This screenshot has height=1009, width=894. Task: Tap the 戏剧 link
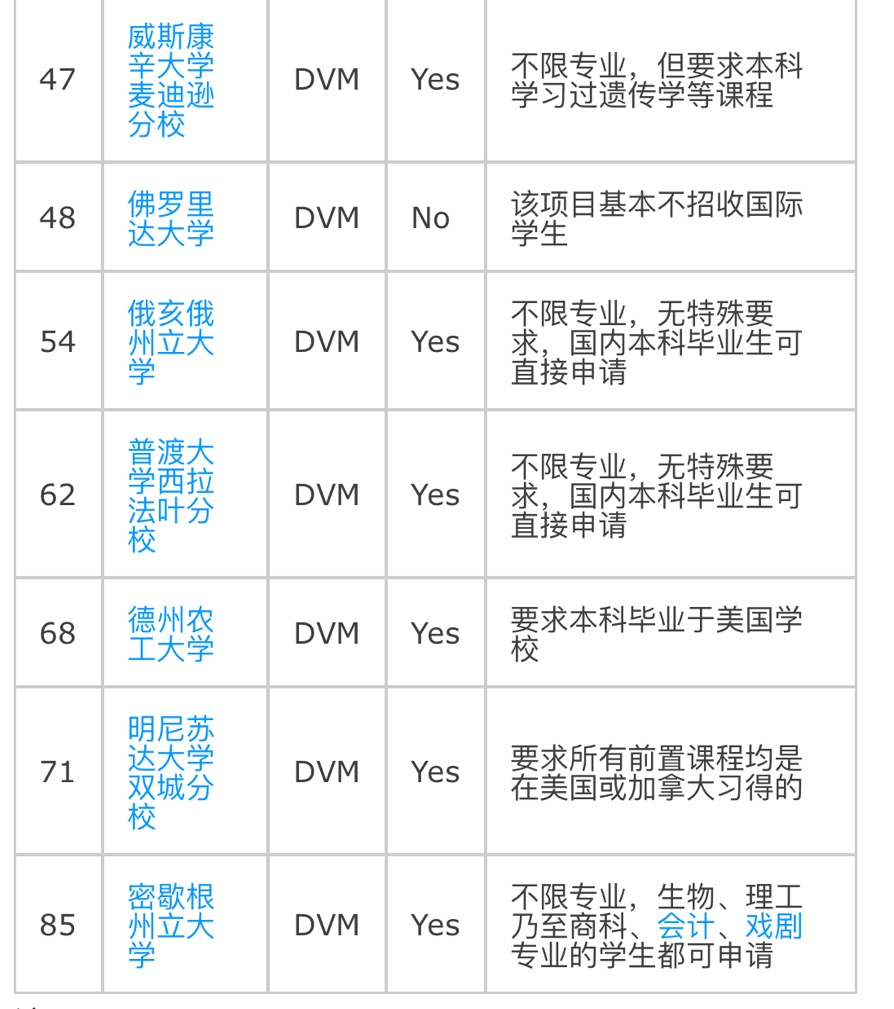(772, 926)
